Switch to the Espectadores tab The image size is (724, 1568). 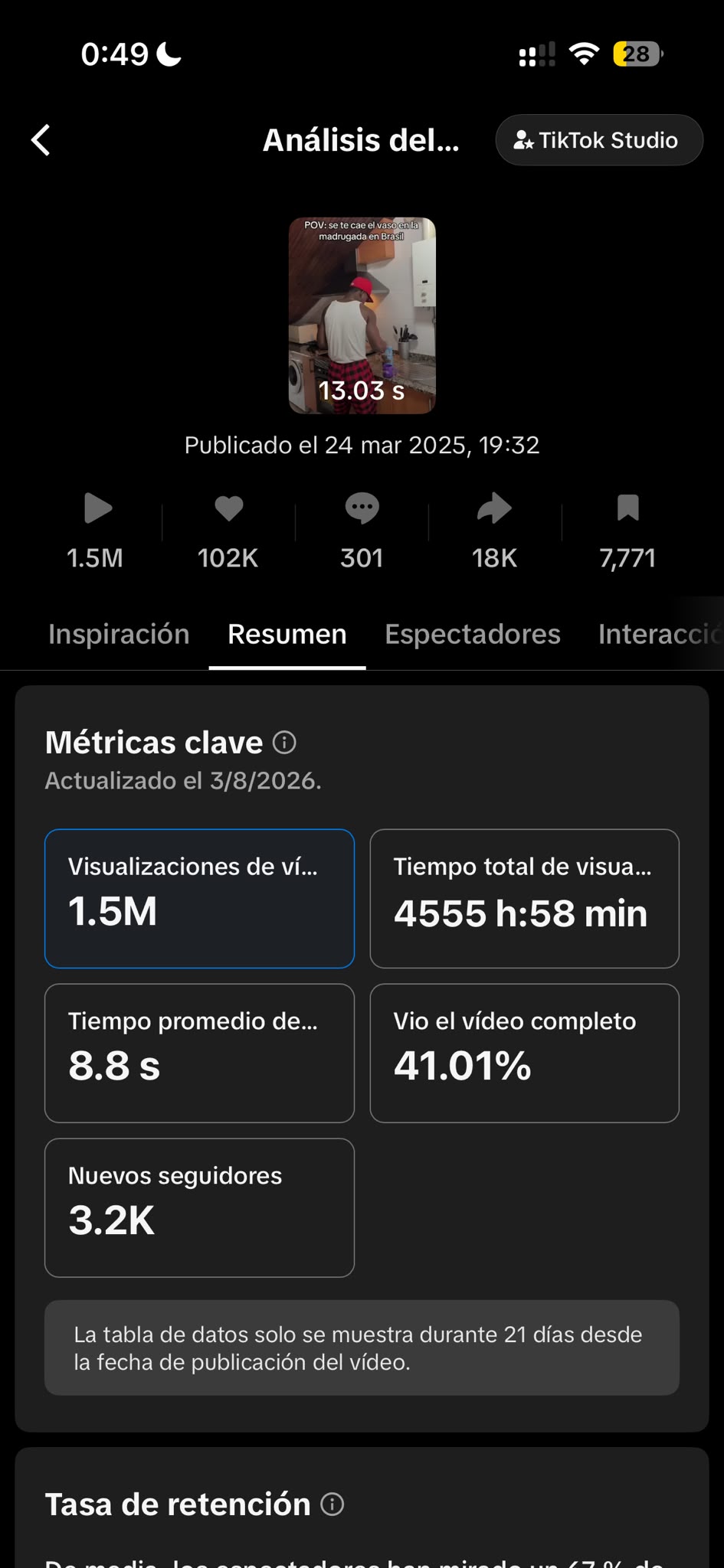pyautogui.click(x=473, y=634)
